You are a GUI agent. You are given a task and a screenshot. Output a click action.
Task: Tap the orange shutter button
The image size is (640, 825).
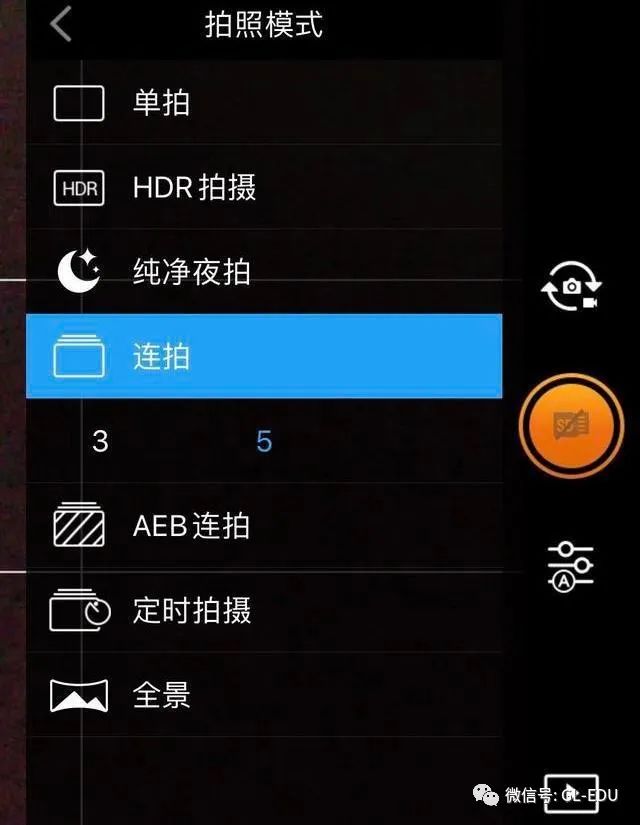point(571,426)
